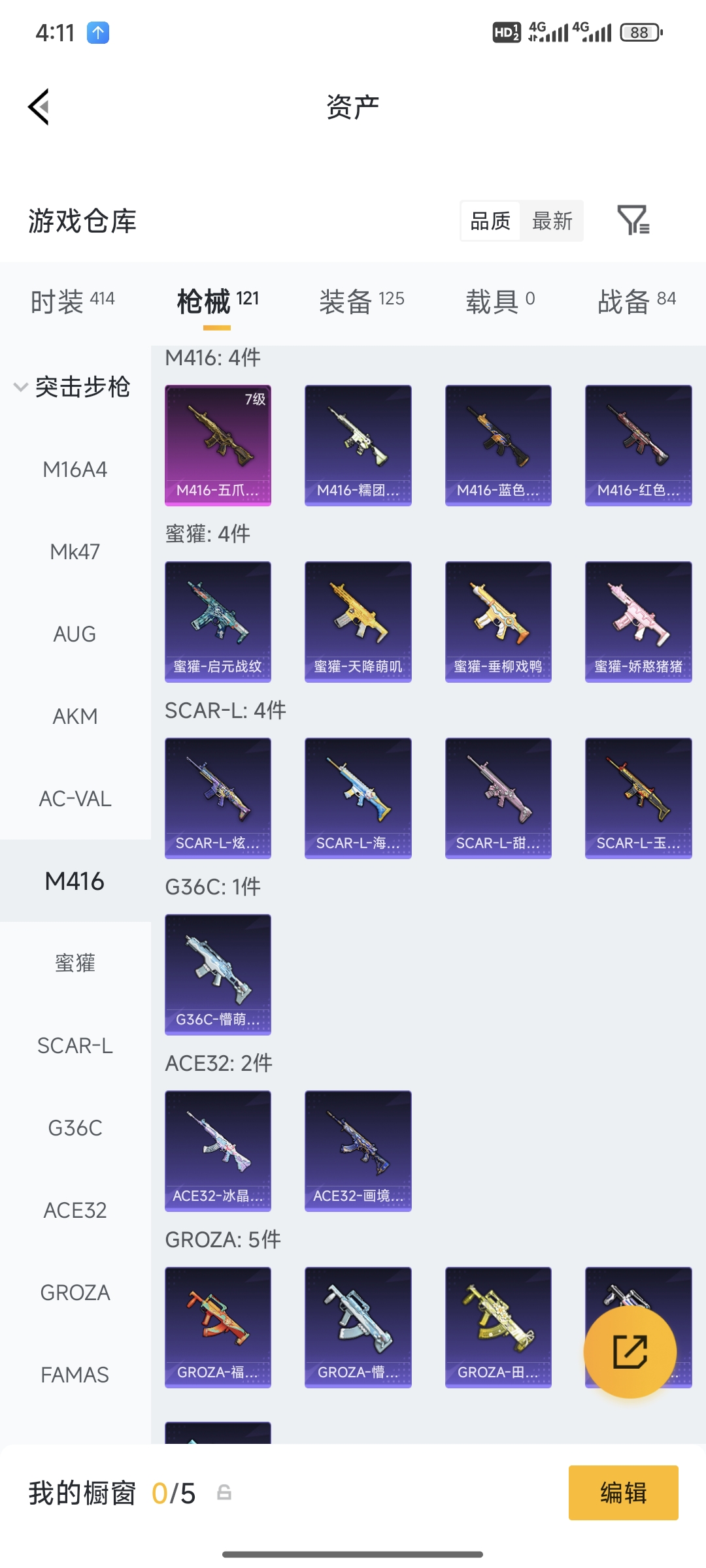Open the G36C-懵萌 skin tile

[x=218, y=975]
